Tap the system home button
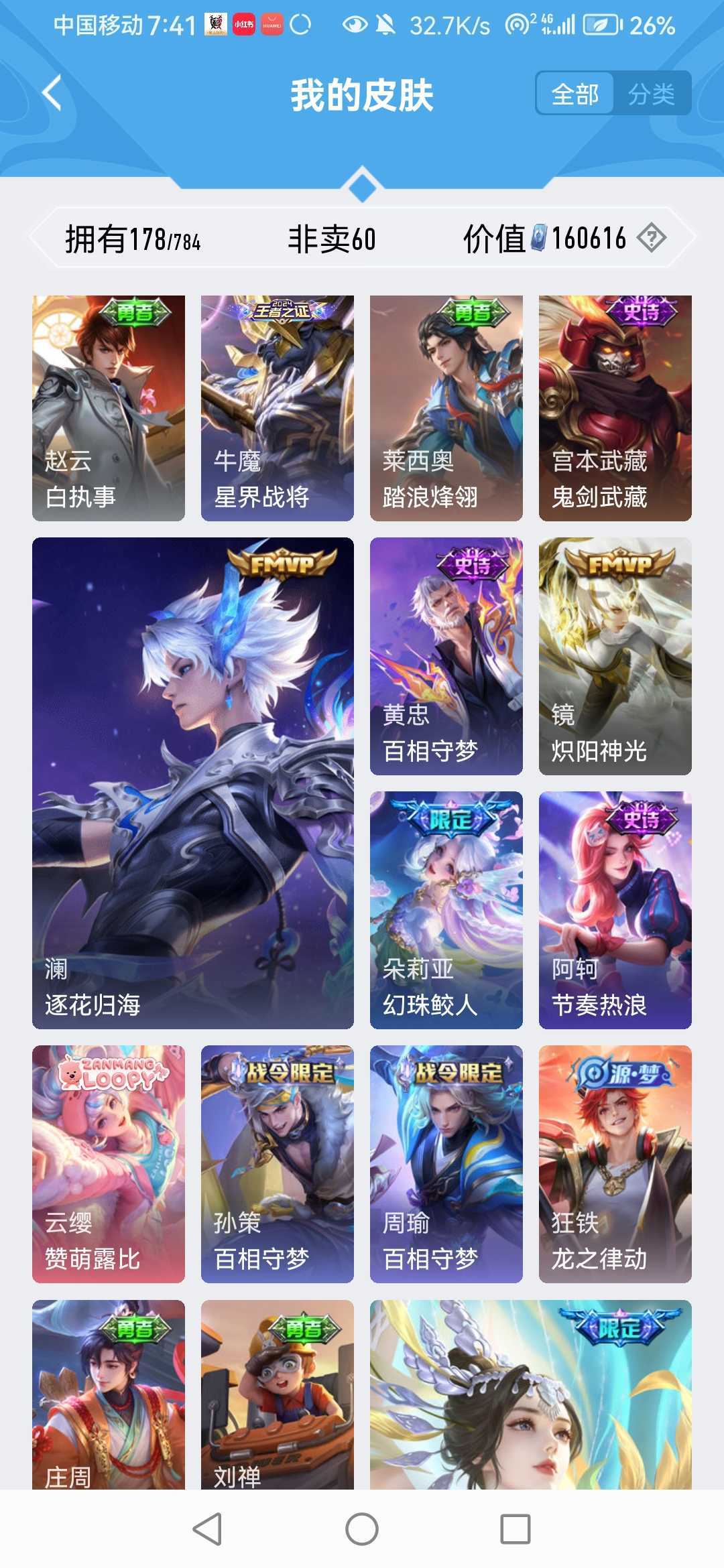 click(362, 1529)
